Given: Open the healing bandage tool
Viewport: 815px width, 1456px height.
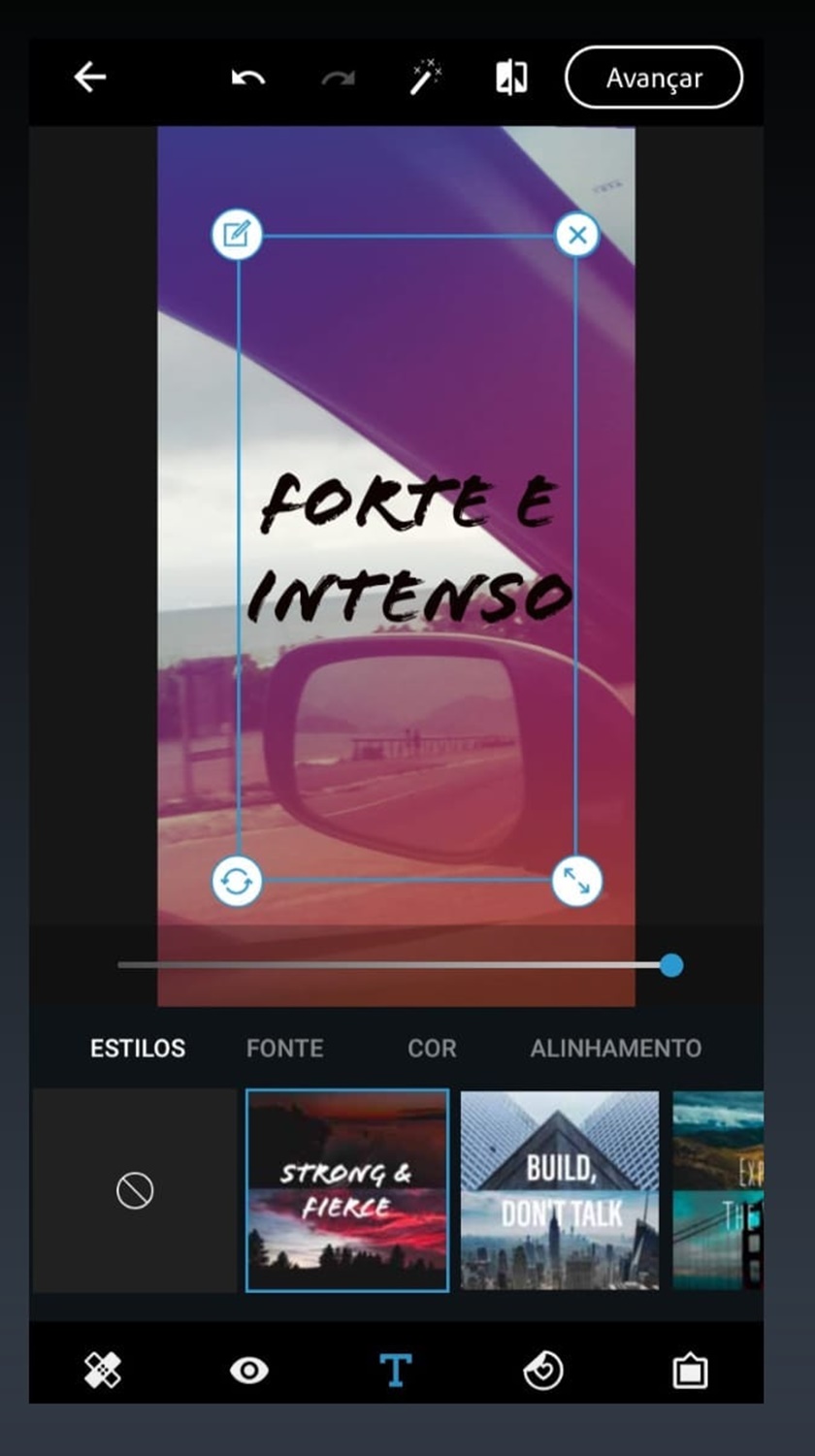Looking at the screenshot, I should [103, 1370].
